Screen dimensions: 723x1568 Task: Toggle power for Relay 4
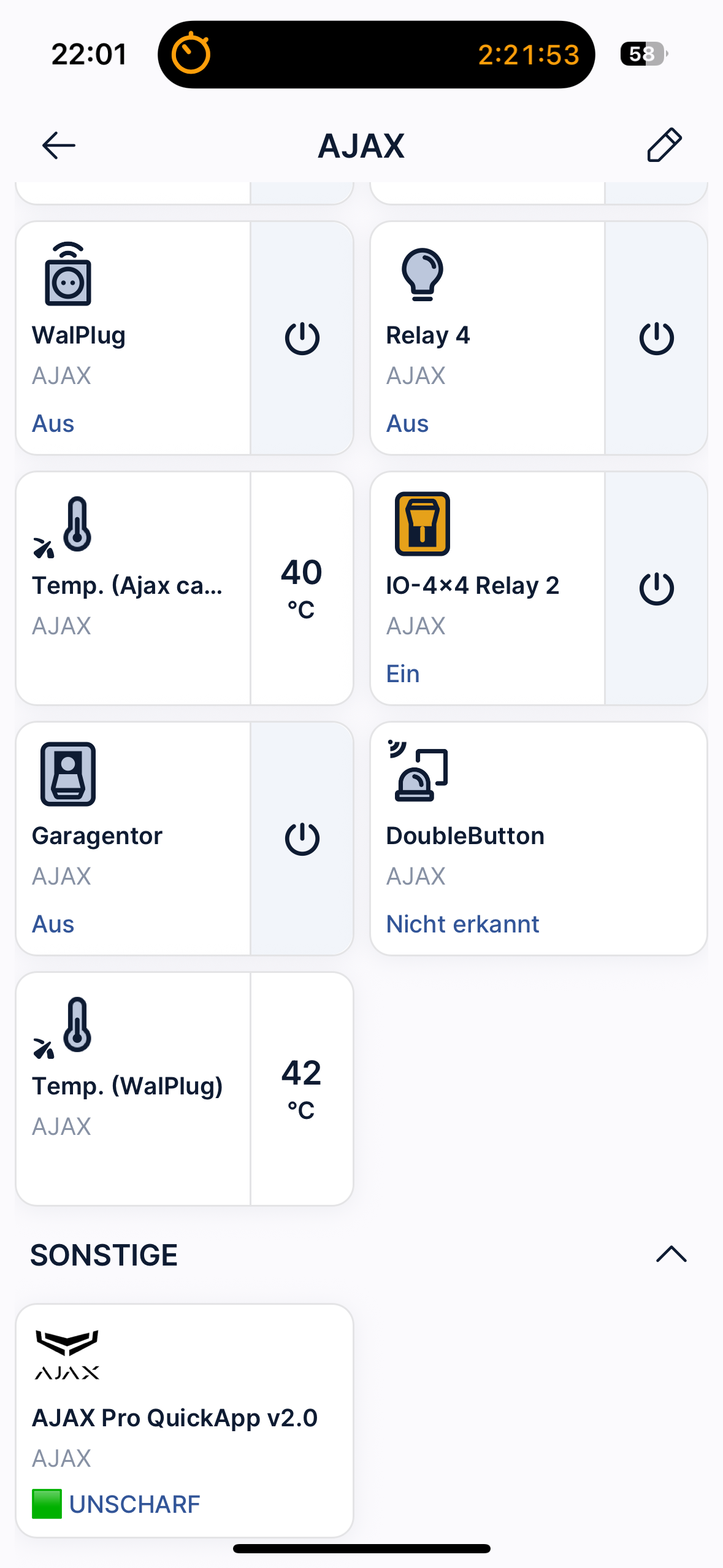click(656, 338)
